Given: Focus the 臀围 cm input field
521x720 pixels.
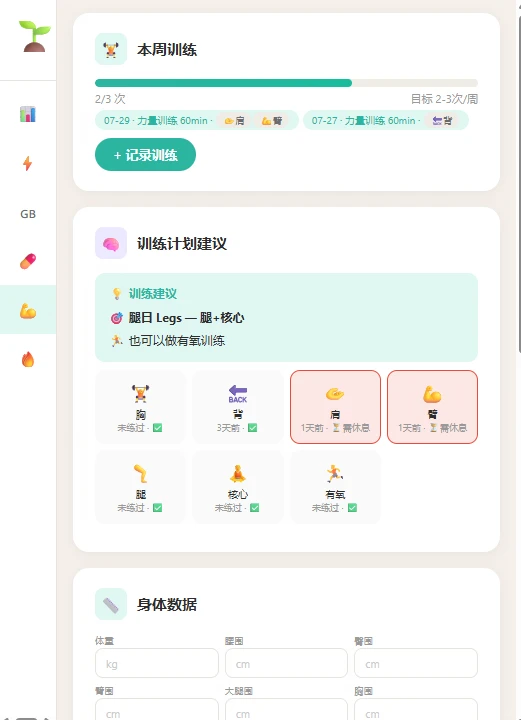Looking at the screenshot, I should (x=416, y=663).
